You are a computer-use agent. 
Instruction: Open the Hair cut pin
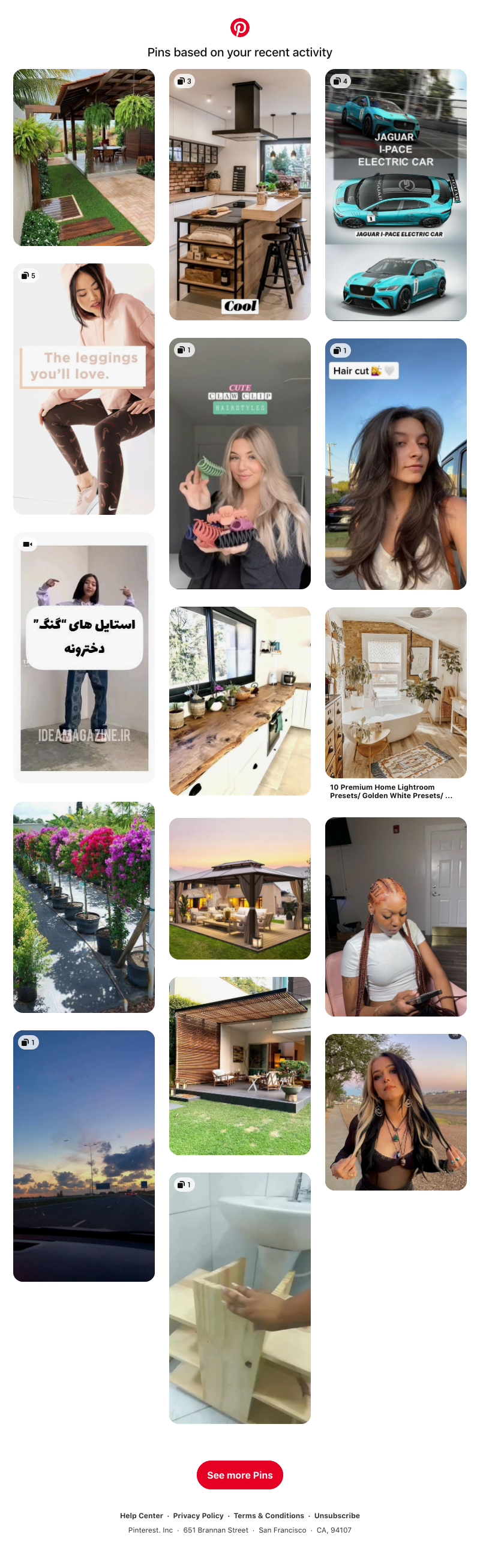[395, 463]
